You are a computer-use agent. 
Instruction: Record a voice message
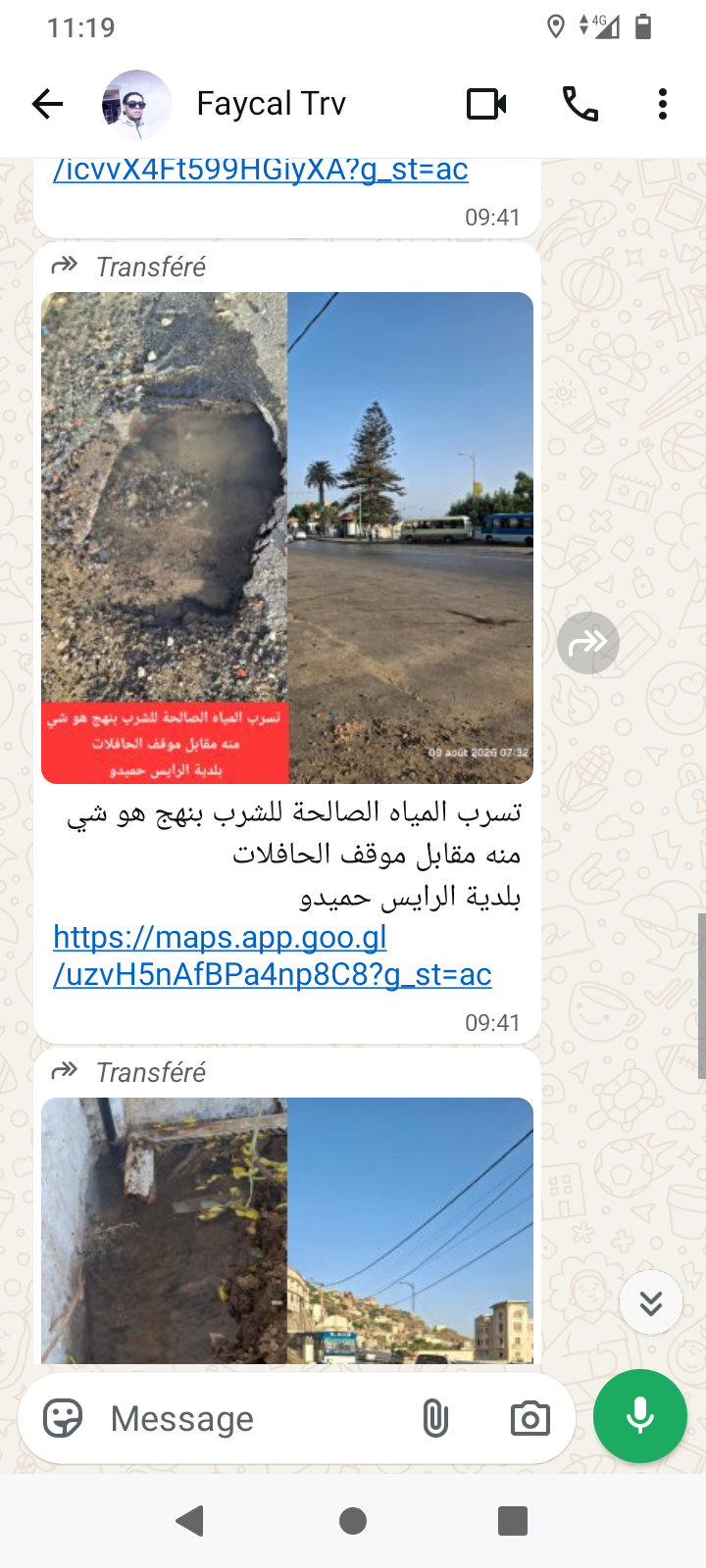[x=640, y=1416]
